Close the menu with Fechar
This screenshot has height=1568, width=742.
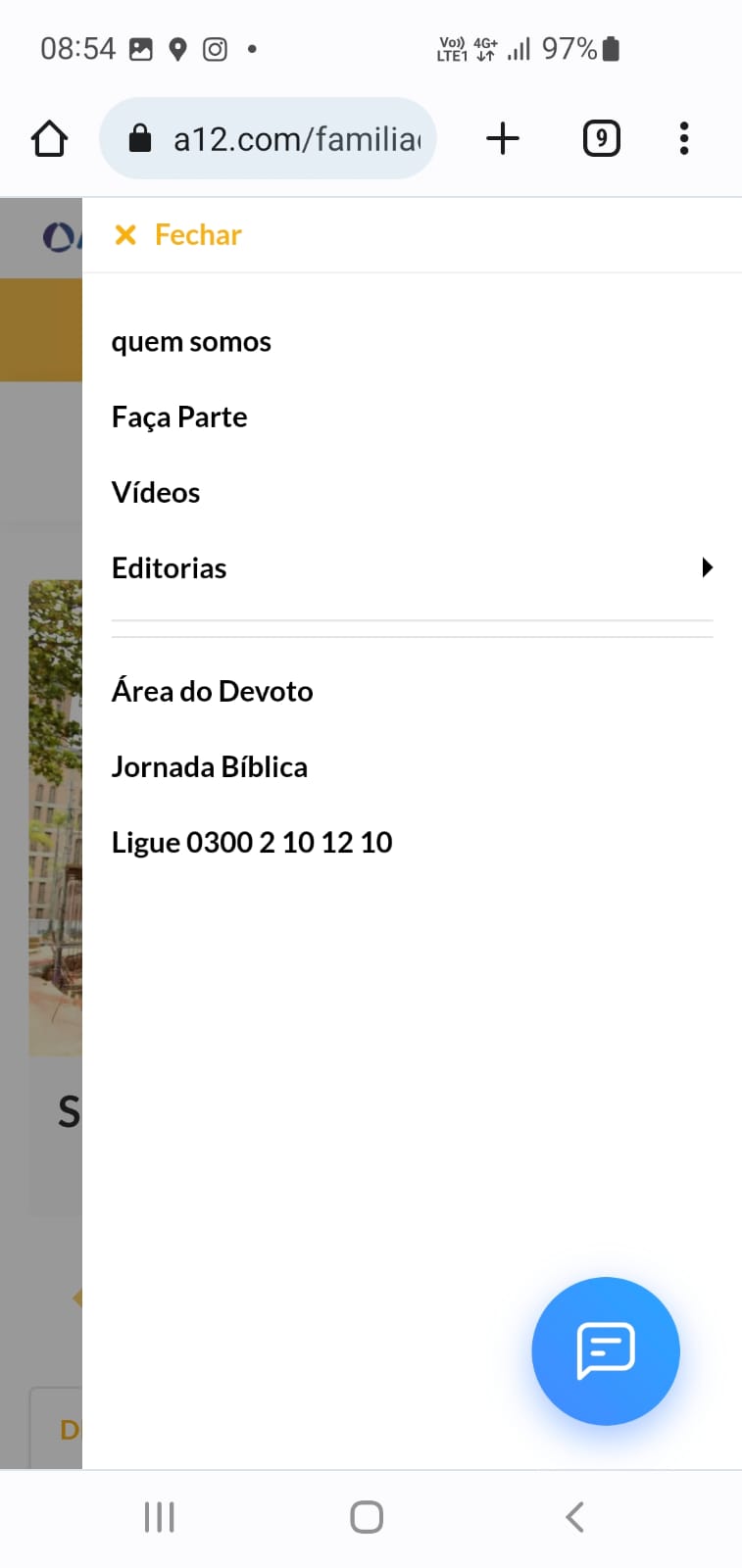[x=179, y=235]
